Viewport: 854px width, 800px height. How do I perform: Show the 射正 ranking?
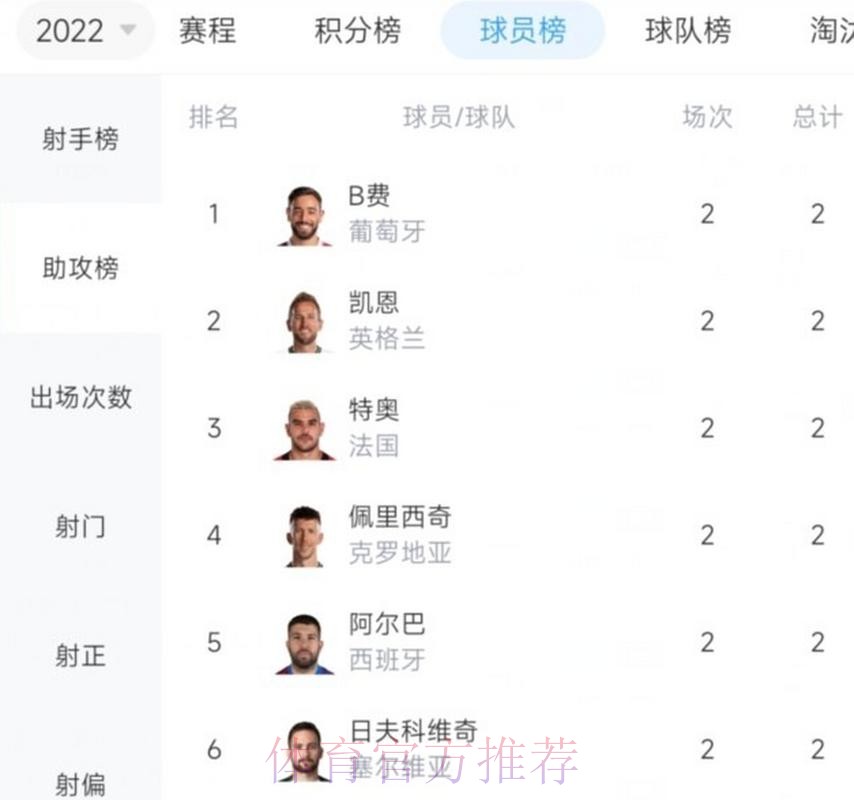point(80,656)
